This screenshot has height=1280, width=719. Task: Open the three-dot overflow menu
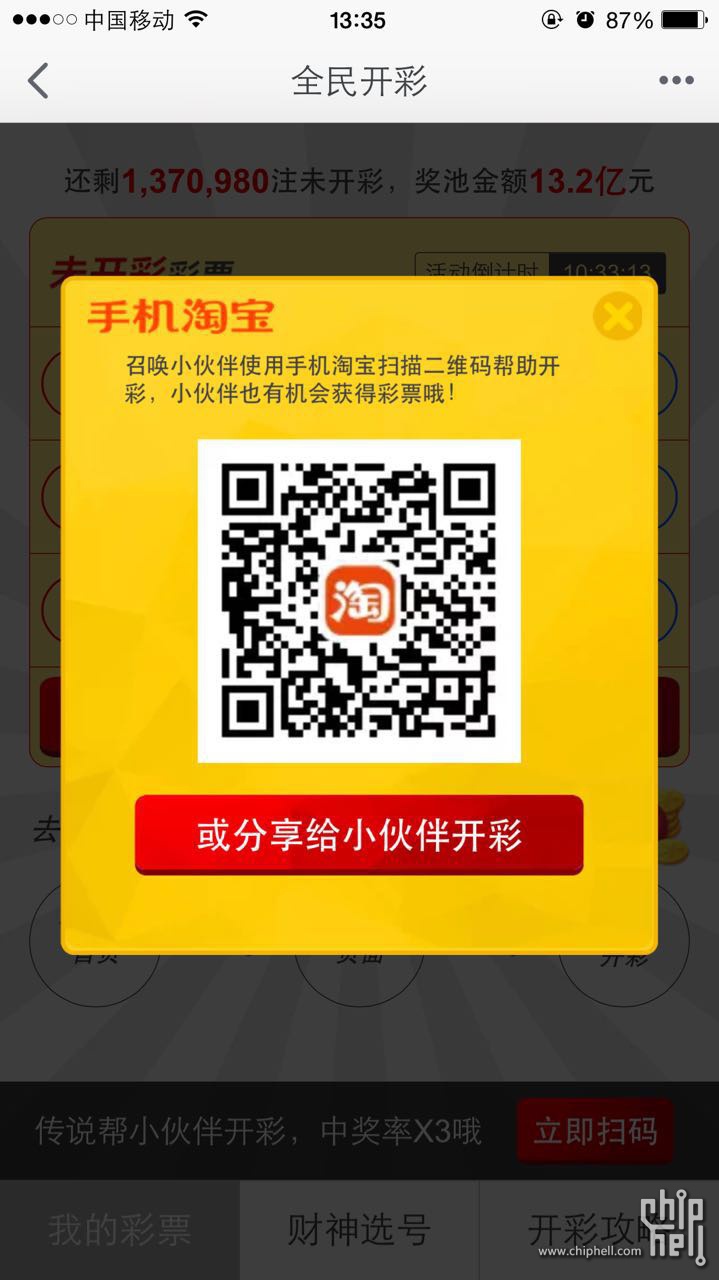pyautogui.click(x=676, y=81)
